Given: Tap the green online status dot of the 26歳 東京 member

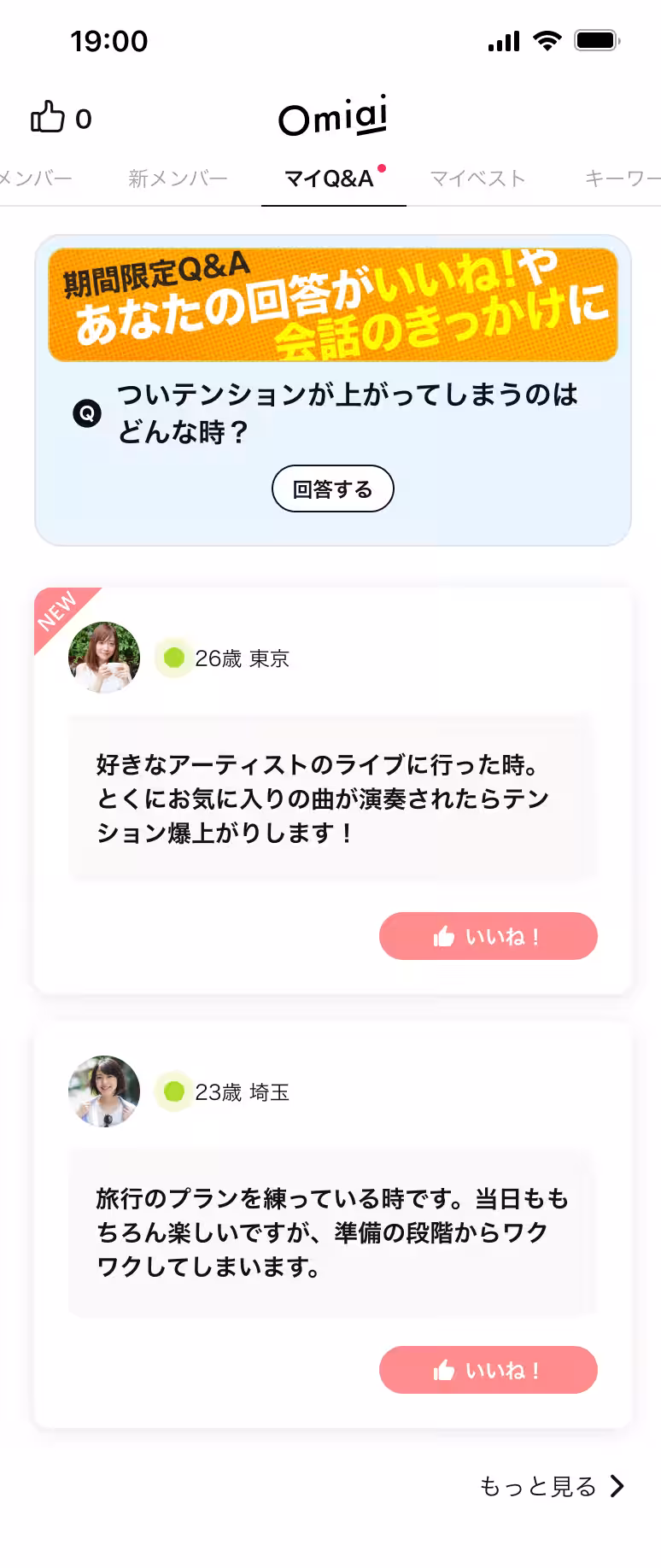Looking at the screenshot, I should 173,658.
